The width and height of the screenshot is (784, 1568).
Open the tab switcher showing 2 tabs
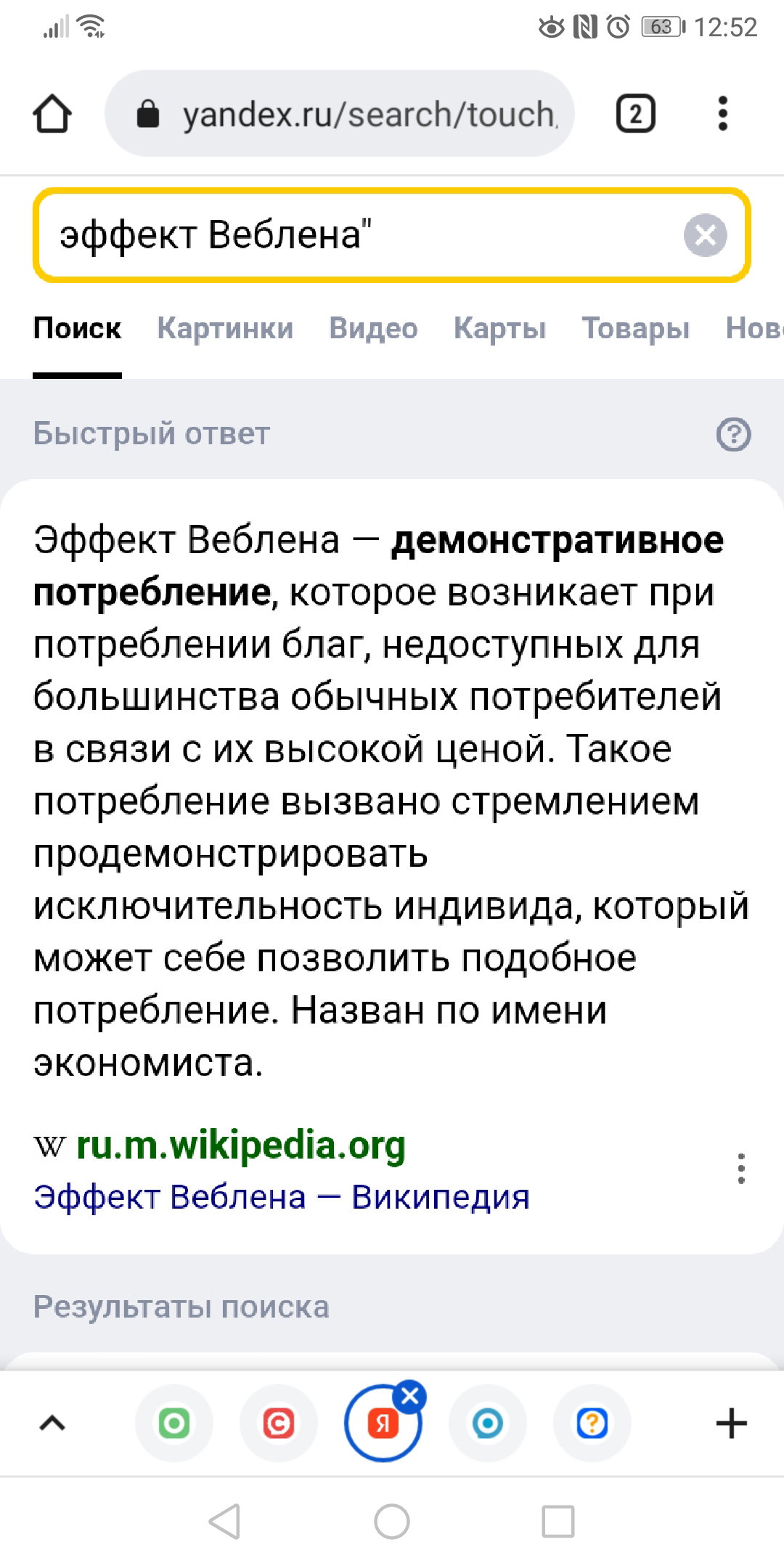click(x=636, y=114)
